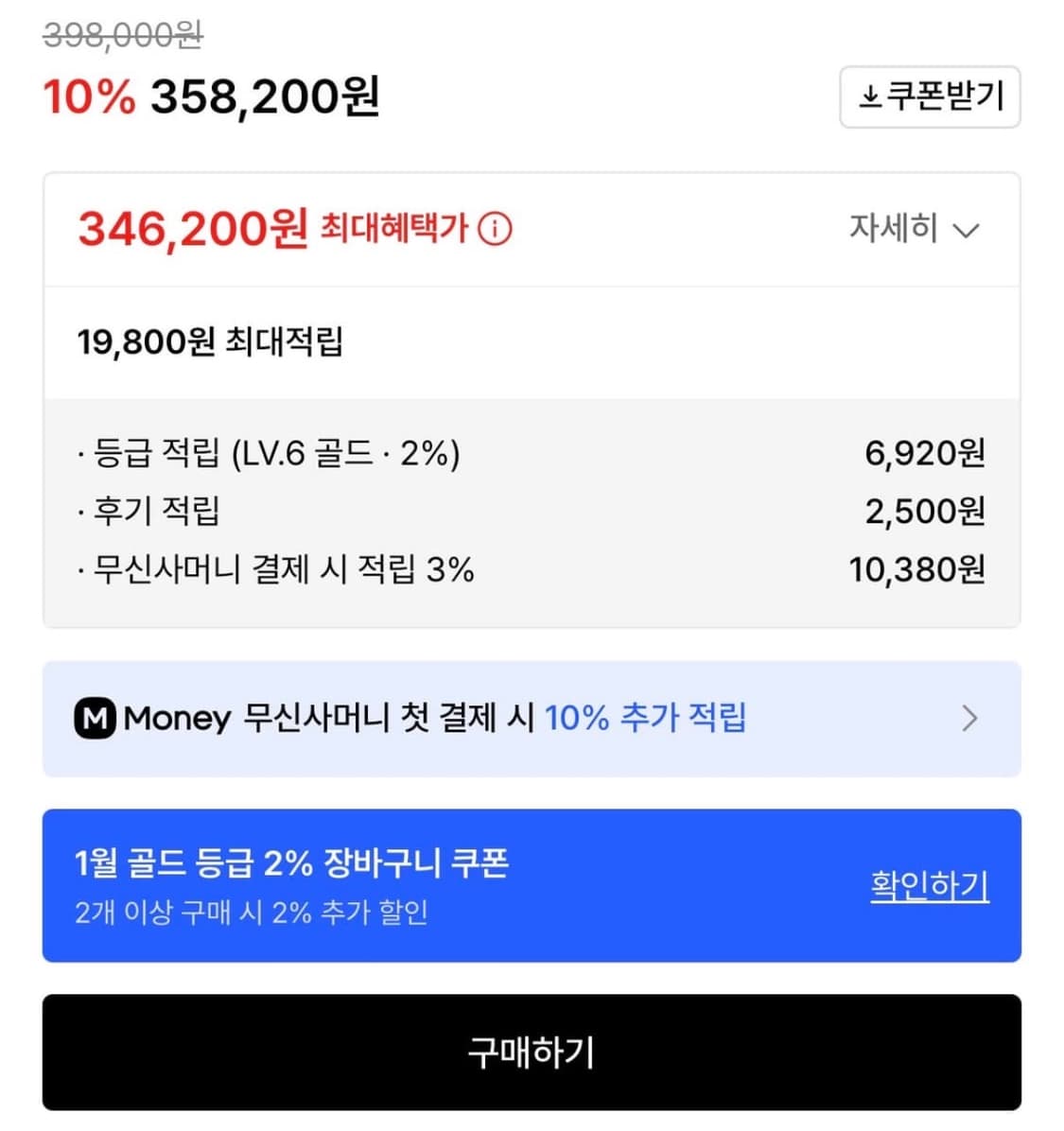Click 쿠폰받기 to download coupons
Screen dimensions: 1064x1131
929,96
